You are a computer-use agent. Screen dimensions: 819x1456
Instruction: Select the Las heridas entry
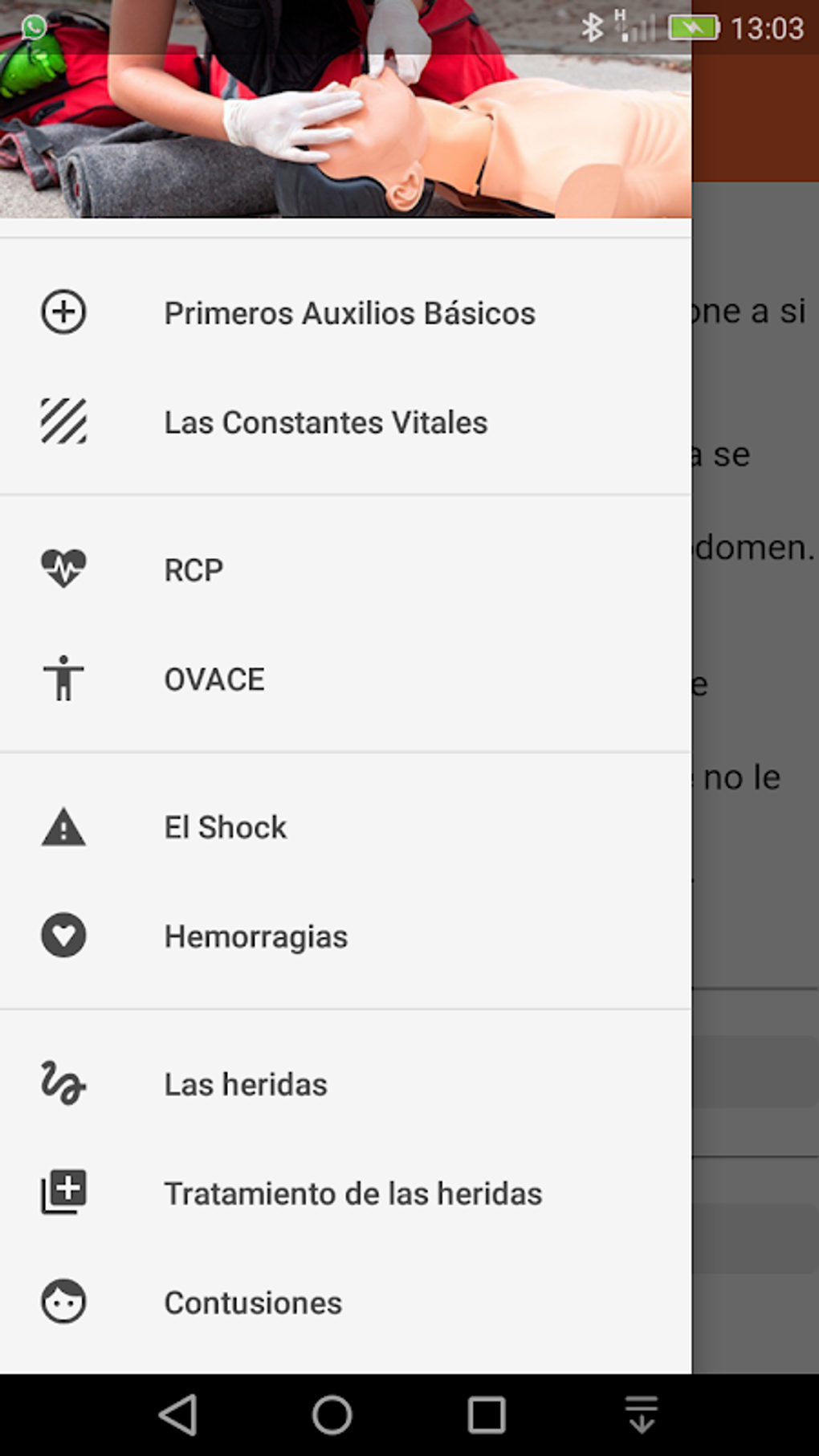245,1084
